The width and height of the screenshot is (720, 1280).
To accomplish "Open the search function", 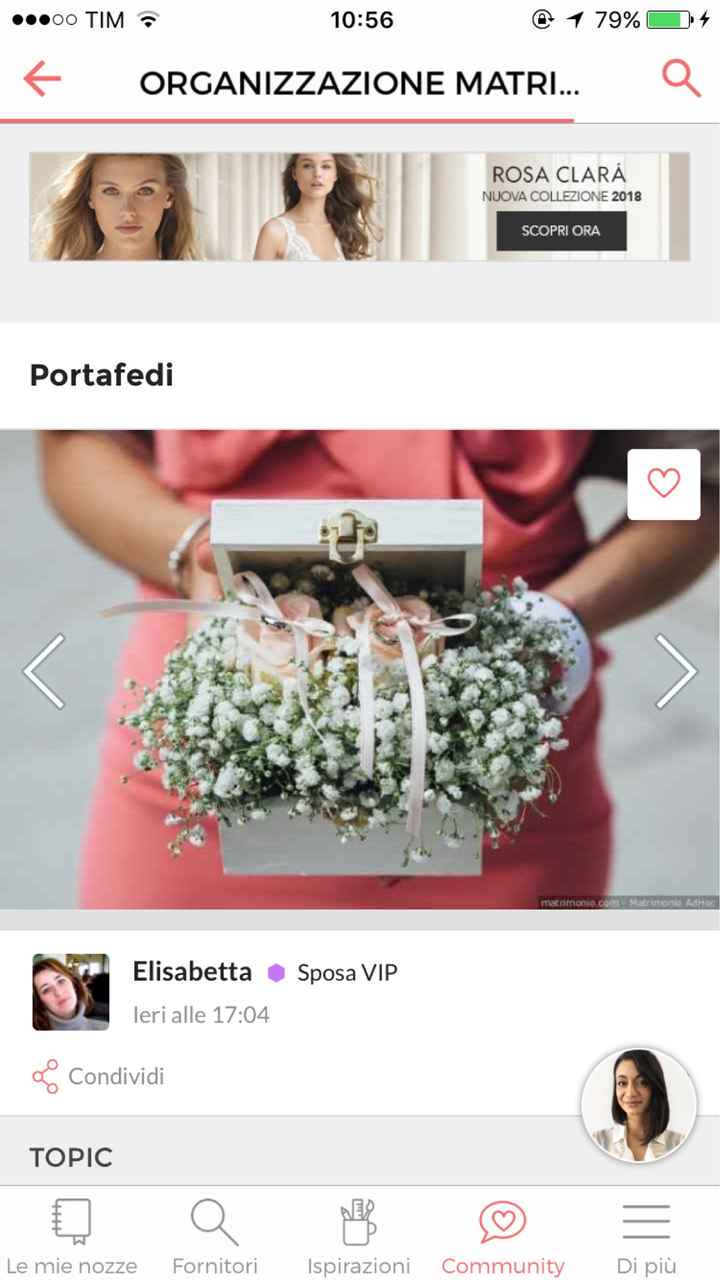I will 681,76.
